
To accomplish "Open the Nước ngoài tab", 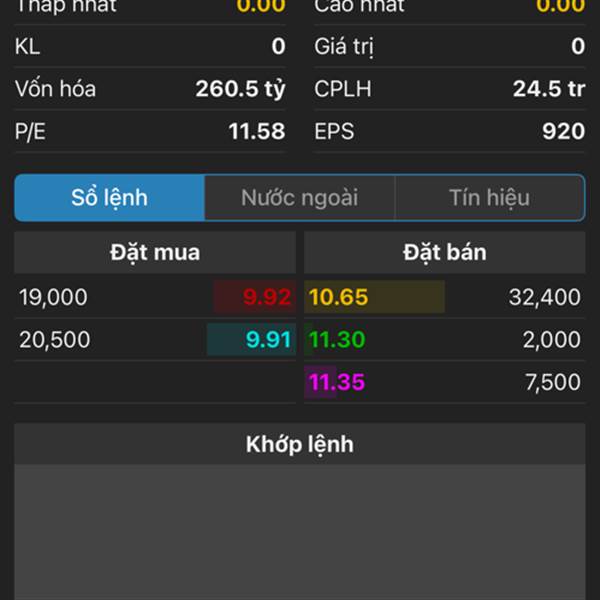I will tap(299, 197).
